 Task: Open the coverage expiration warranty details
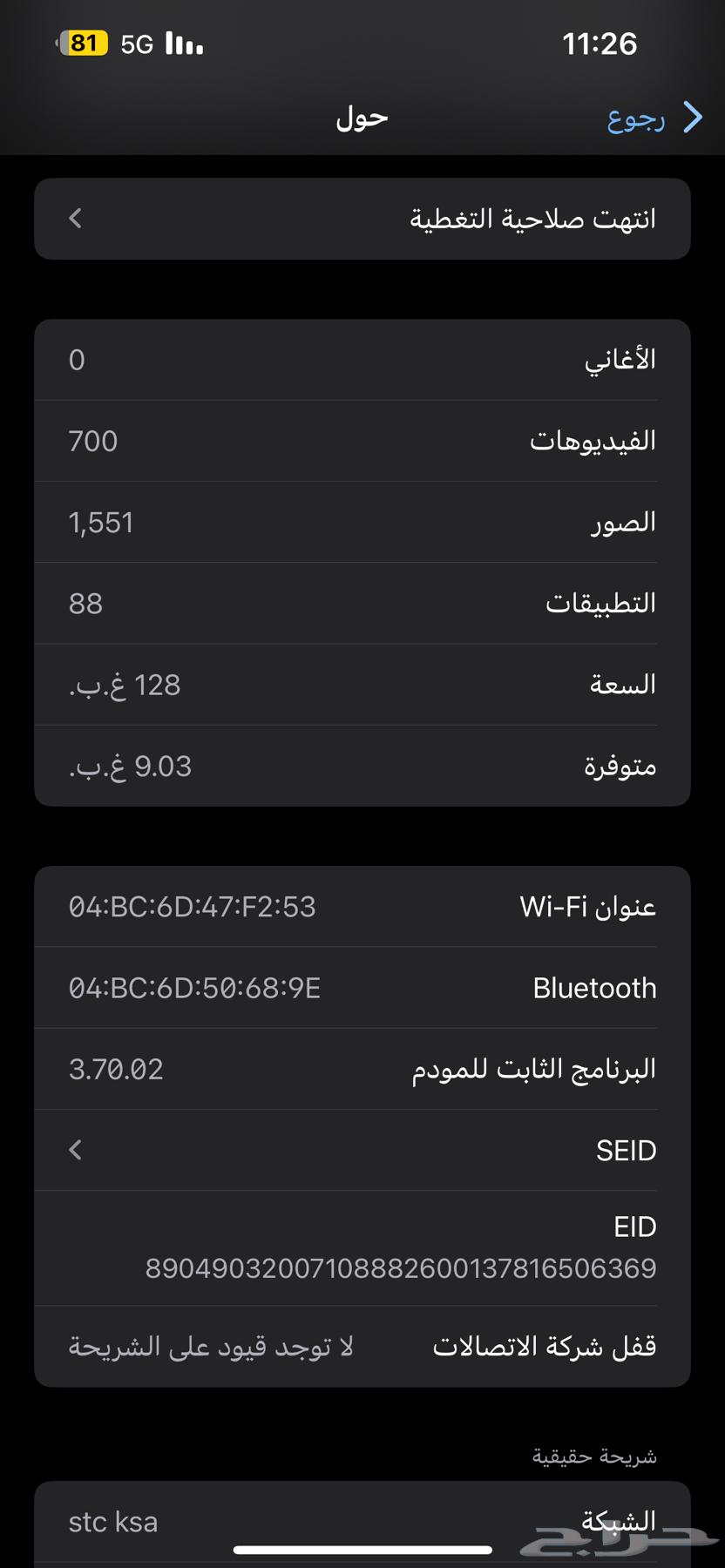pos(362,219)
